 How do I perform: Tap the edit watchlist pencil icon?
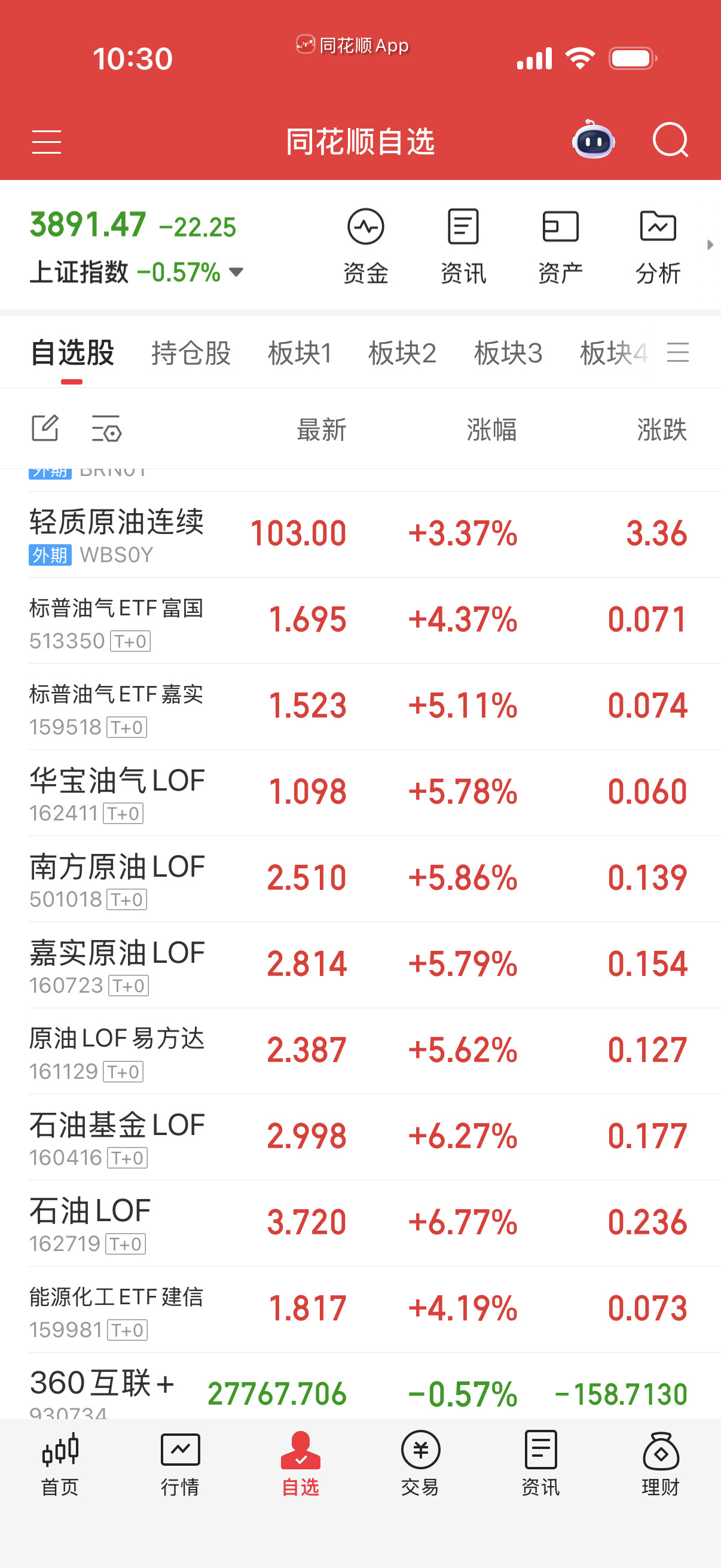click(44, 429)
